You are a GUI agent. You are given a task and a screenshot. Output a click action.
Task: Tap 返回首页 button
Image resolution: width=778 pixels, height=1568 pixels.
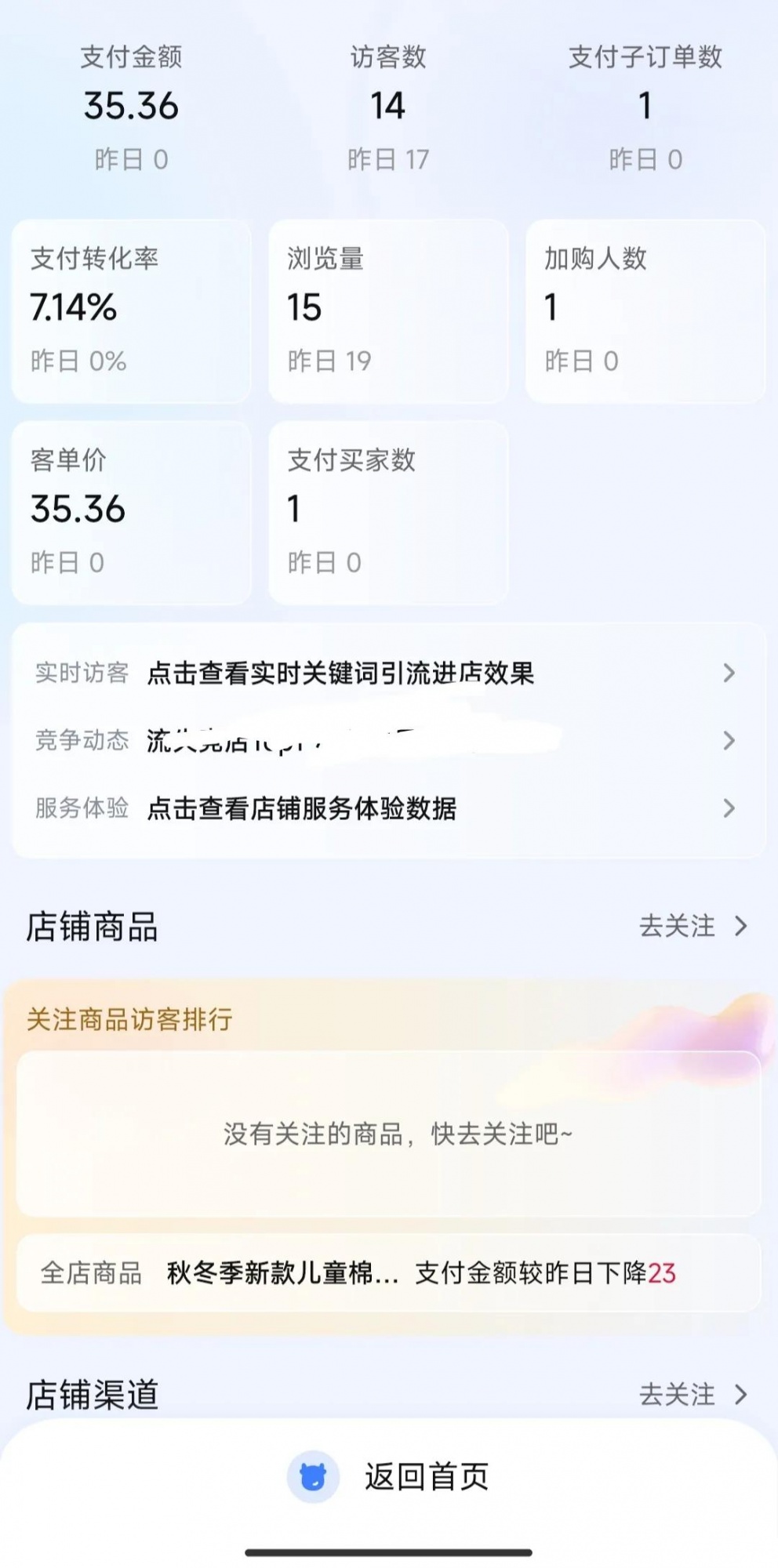[x=389, y=1477]
